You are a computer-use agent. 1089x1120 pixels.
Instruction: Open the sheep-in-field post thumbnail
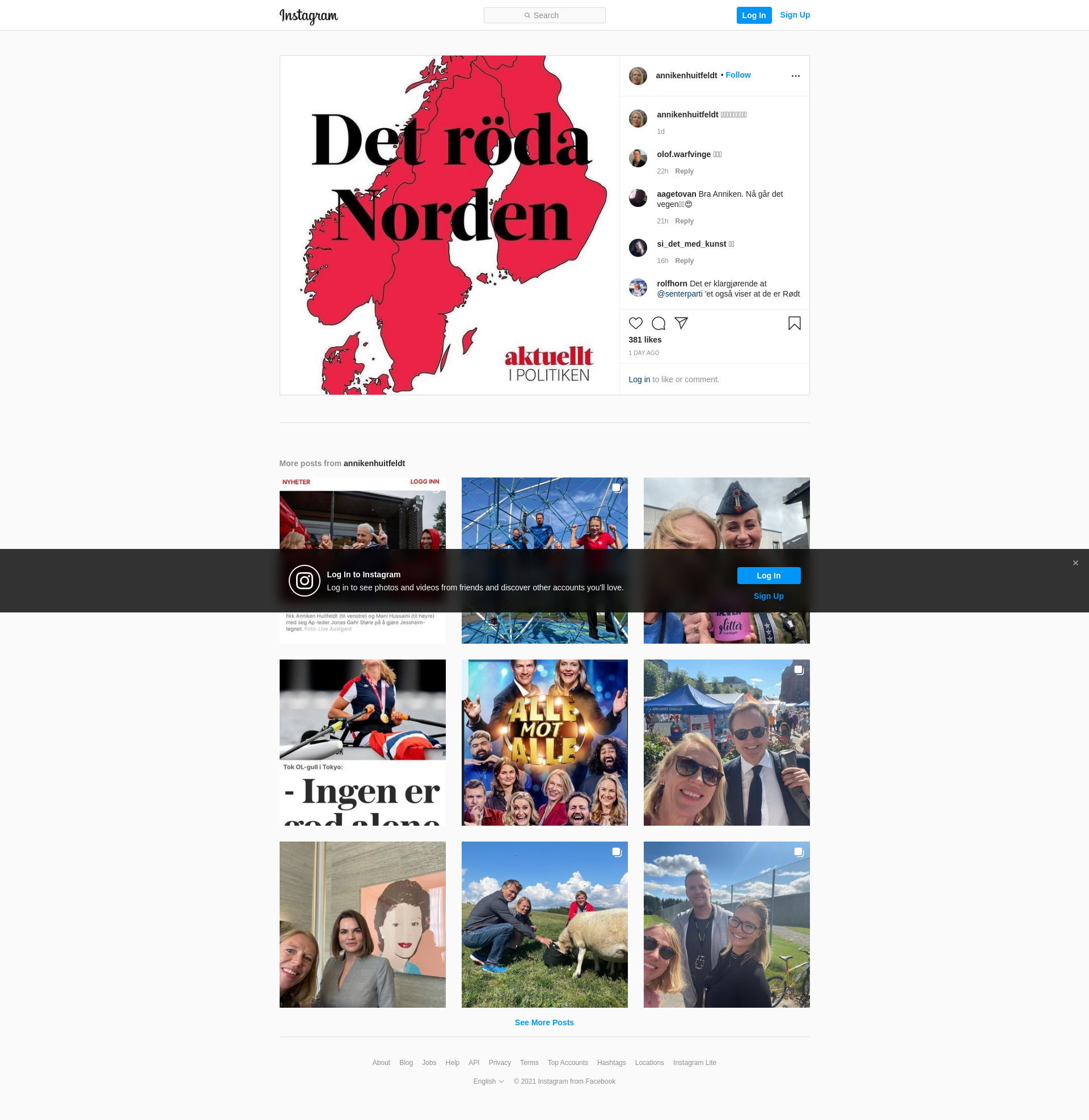(x=544, y=924)
